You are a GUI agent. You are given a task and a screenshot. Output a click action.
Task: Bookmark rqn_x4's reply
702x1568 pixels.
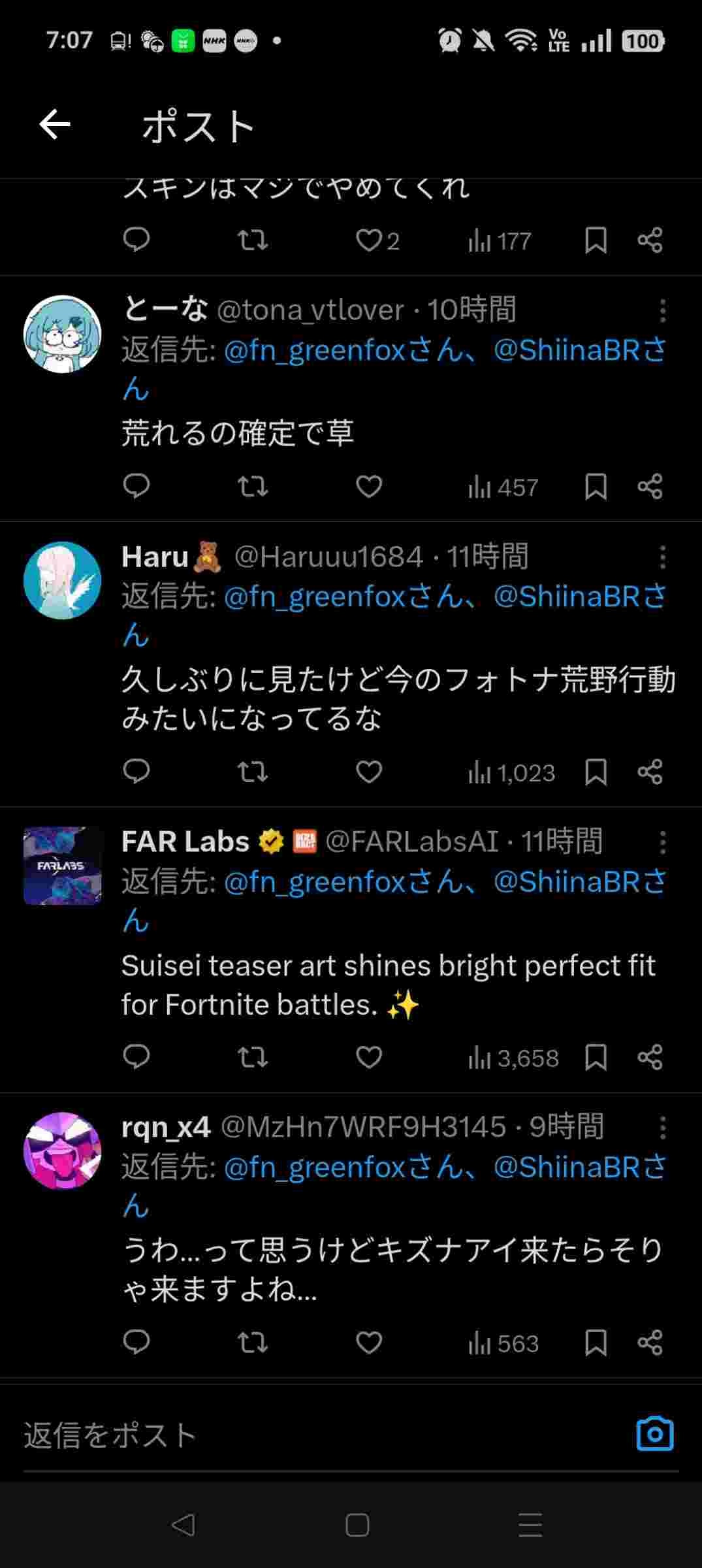[x=596, y=1343]
